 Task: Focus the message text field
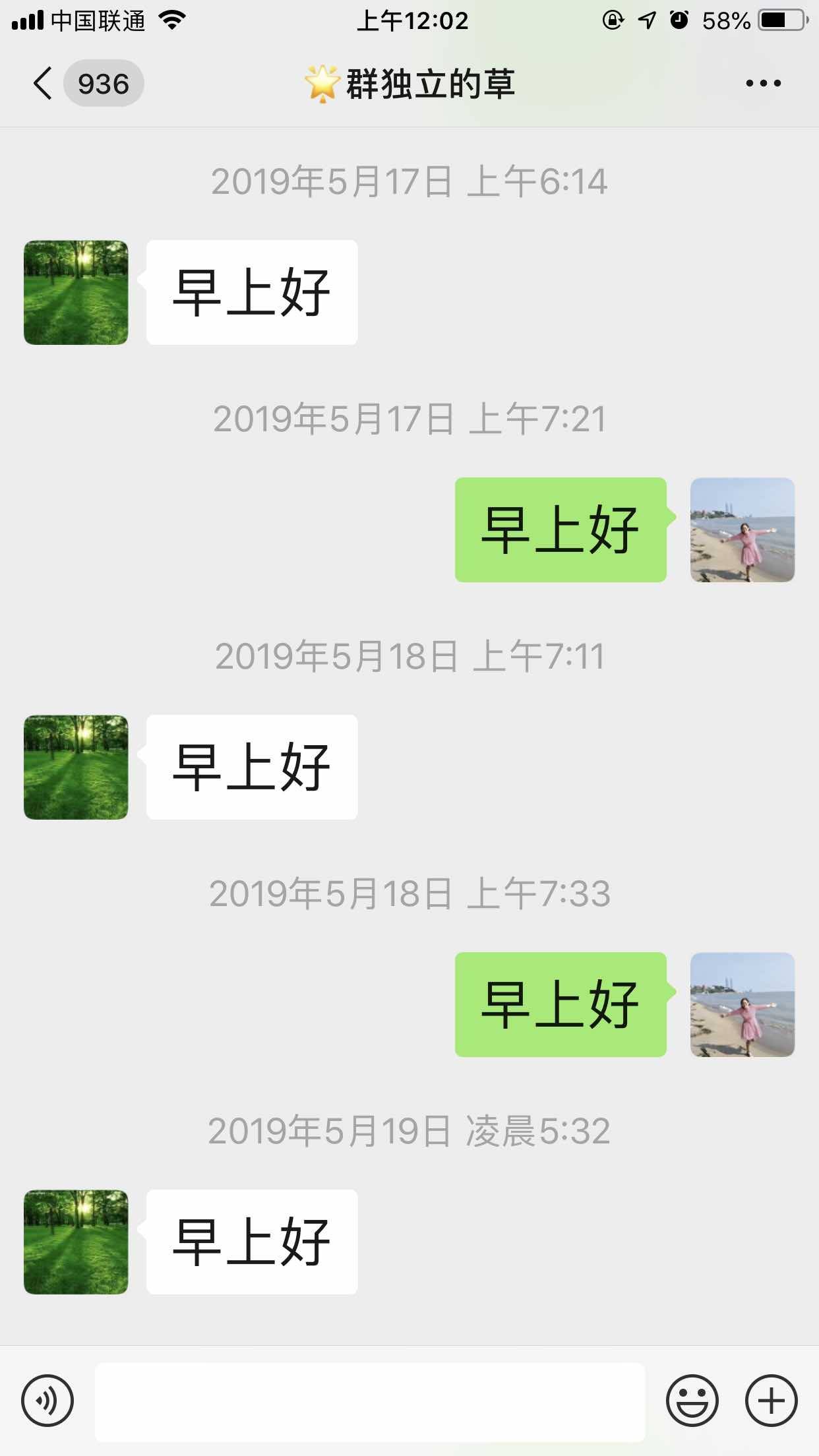[369, 1401]
